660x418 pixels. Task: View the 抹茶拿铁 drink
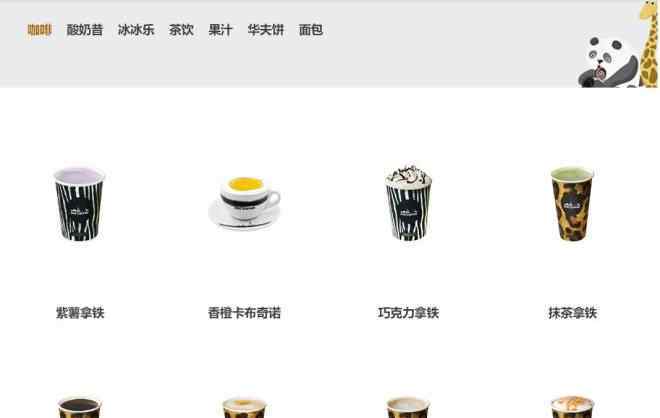572,204
